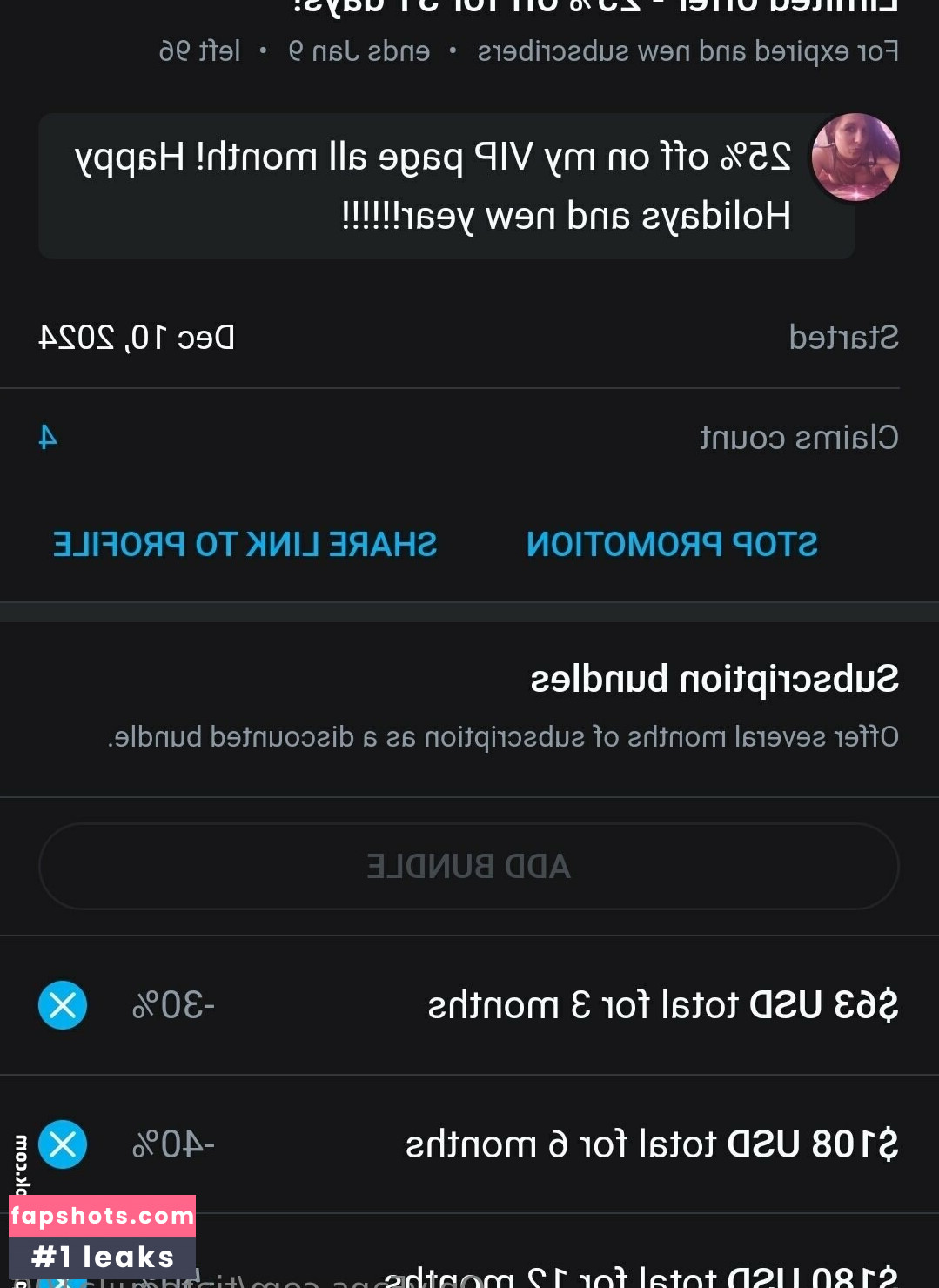Open the claims count of 4
This screenshot has height=1288, width=939.
pyautogui.click(x=48, y=437)
